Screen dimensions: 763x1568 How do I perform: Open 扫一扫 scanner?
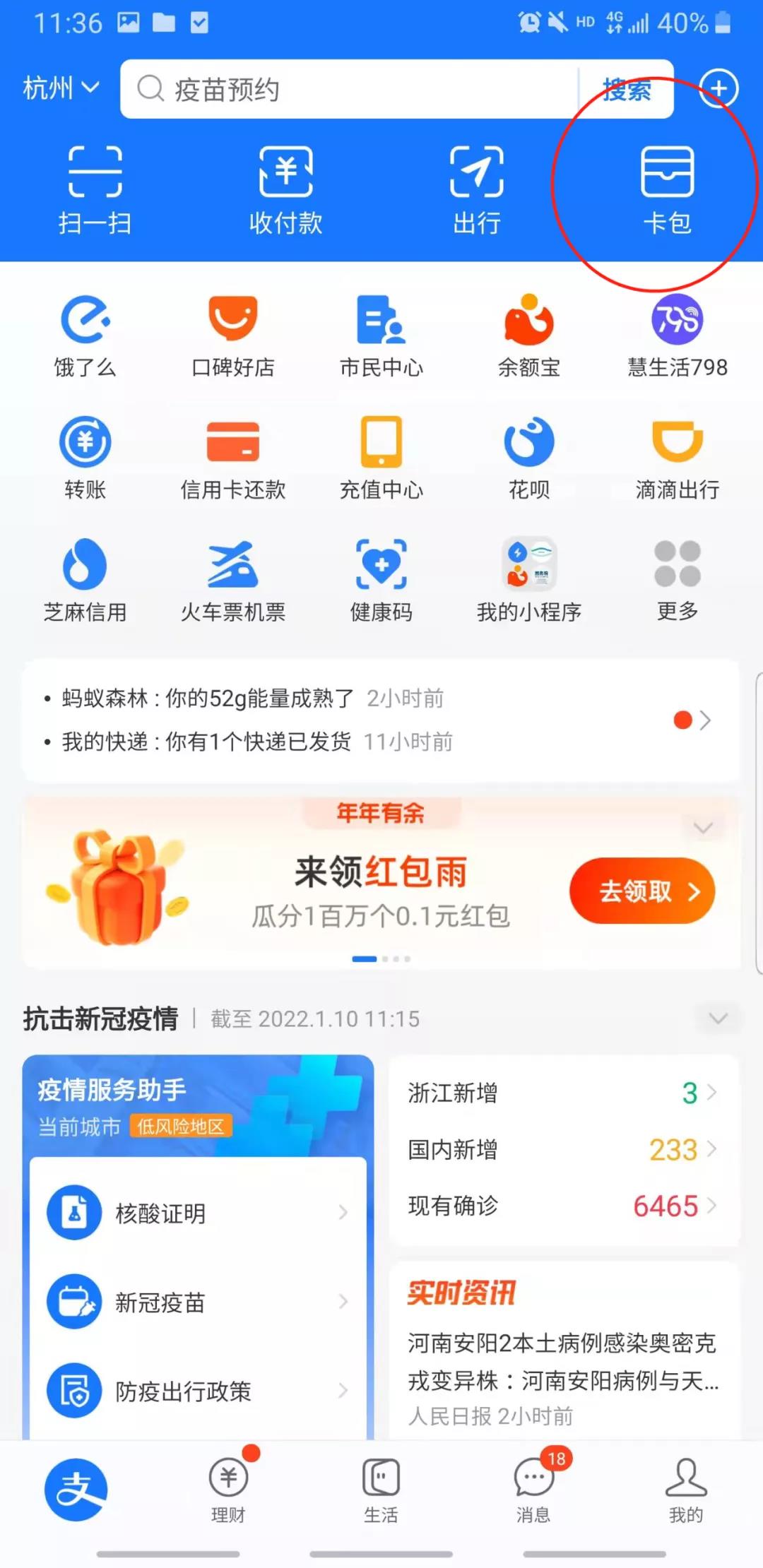(x=95, y=189)
